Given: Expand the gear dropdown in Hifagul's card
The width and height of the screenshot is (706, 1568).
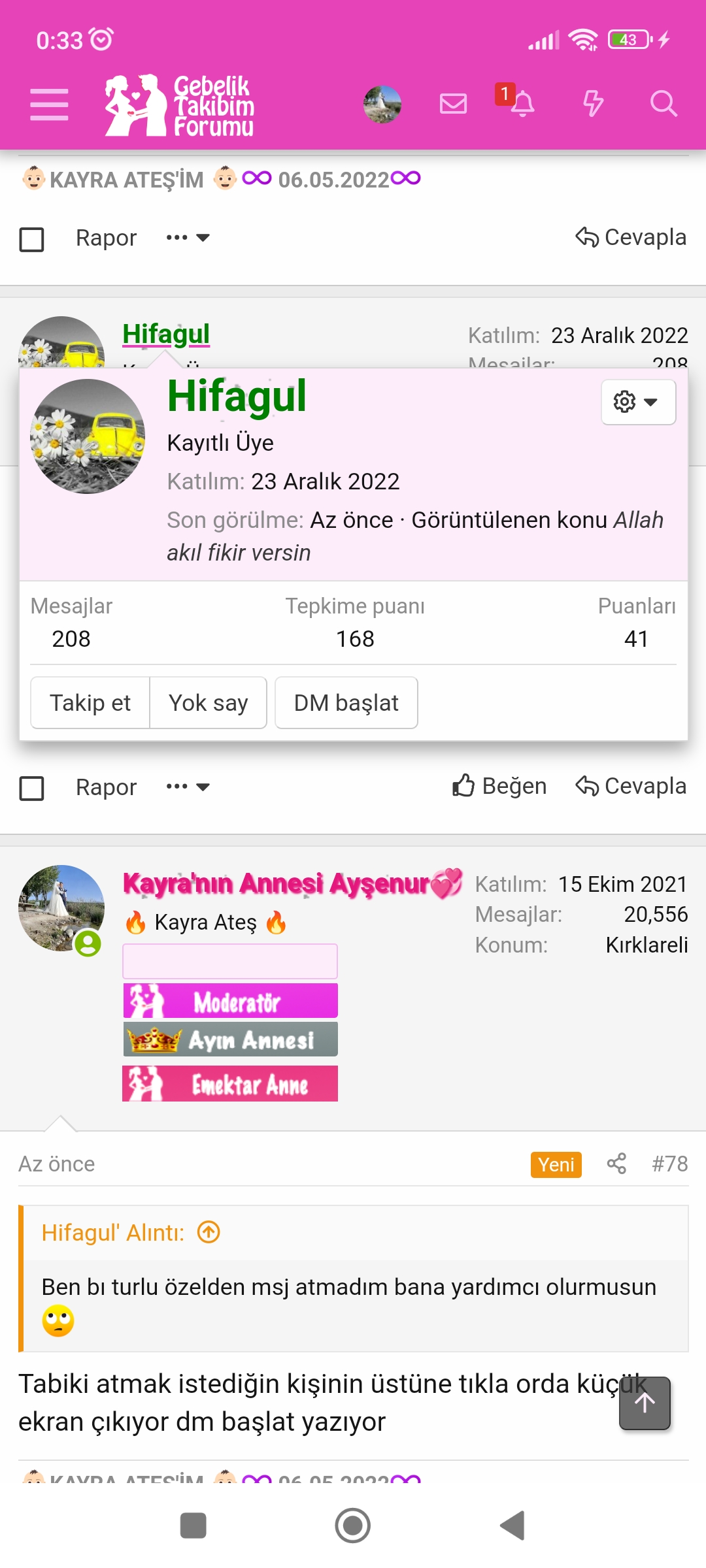Looking at the screenshot, I should 638,402.
